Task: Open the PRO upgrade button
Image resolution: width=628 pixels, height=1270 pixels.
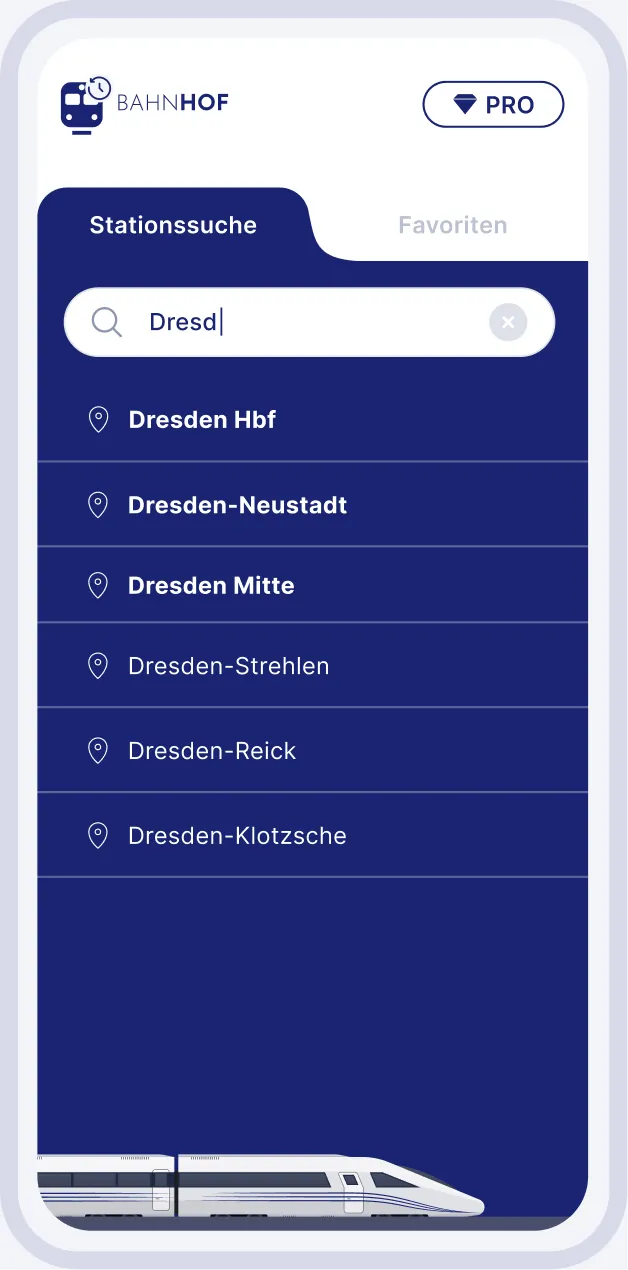Action: click(x=493, y=104)
